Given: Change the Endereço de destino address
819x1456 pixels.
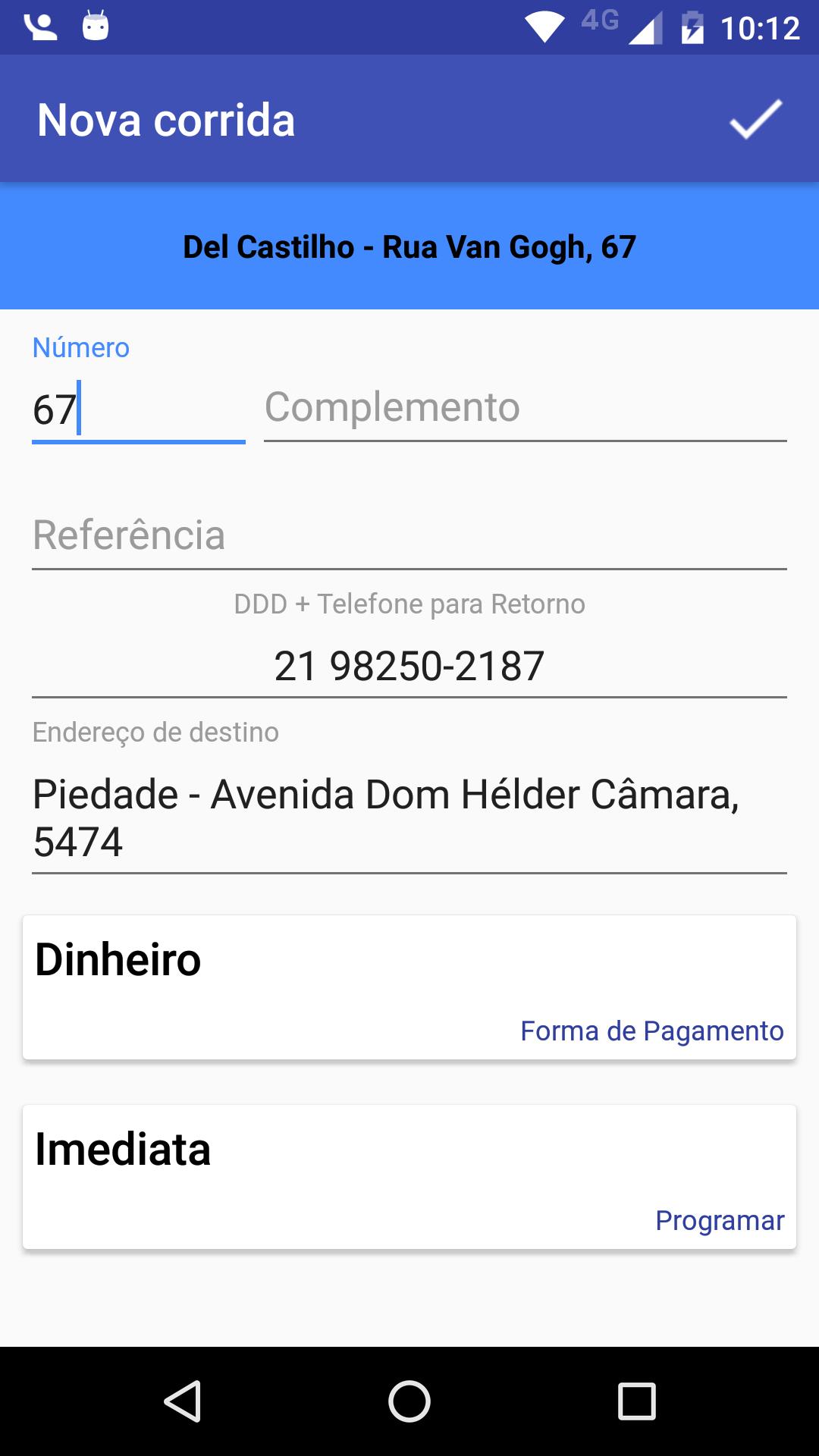Looking at the screenshot, I should [409, 818].
